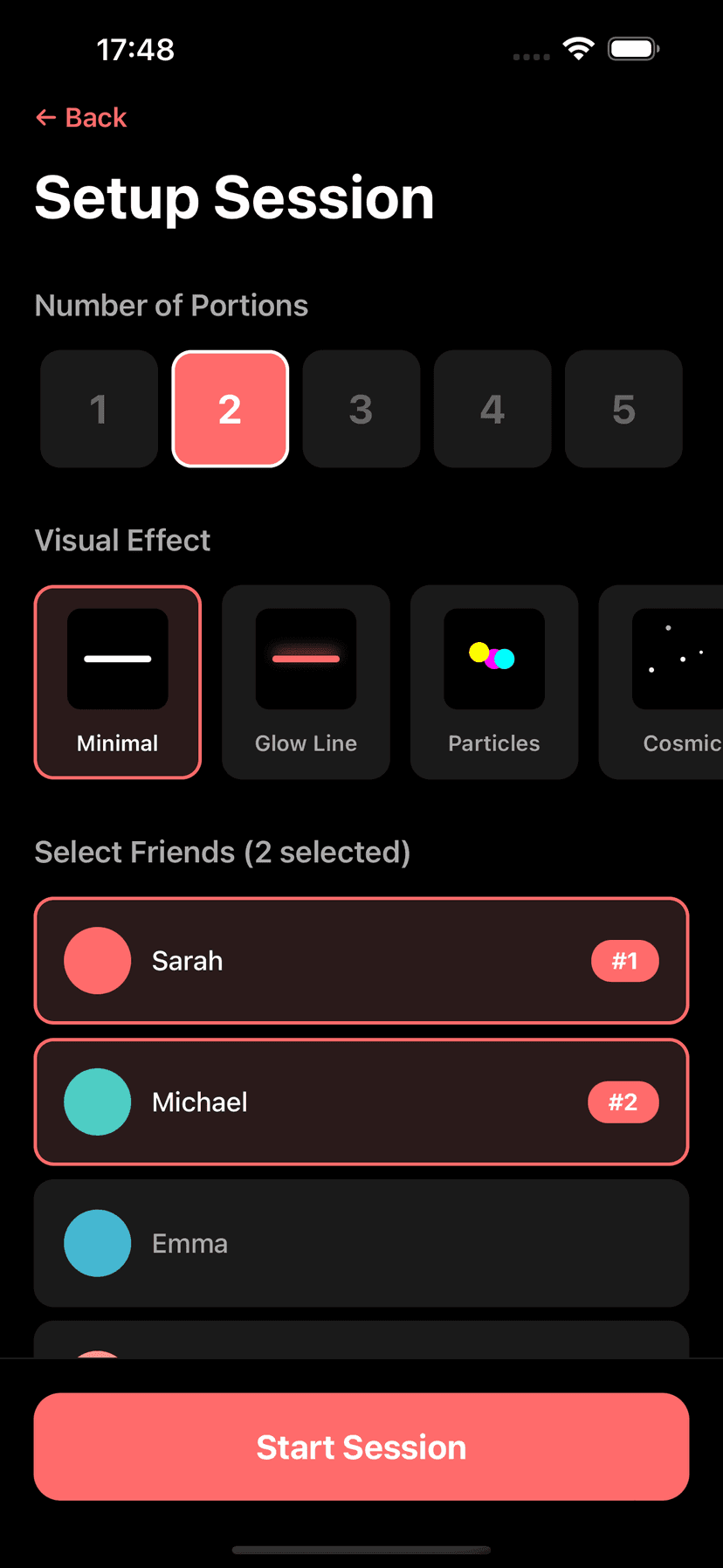Screen dimensions: 723x1568
Task: Go back to the previous screen
Action: click(x=81, y=118)
